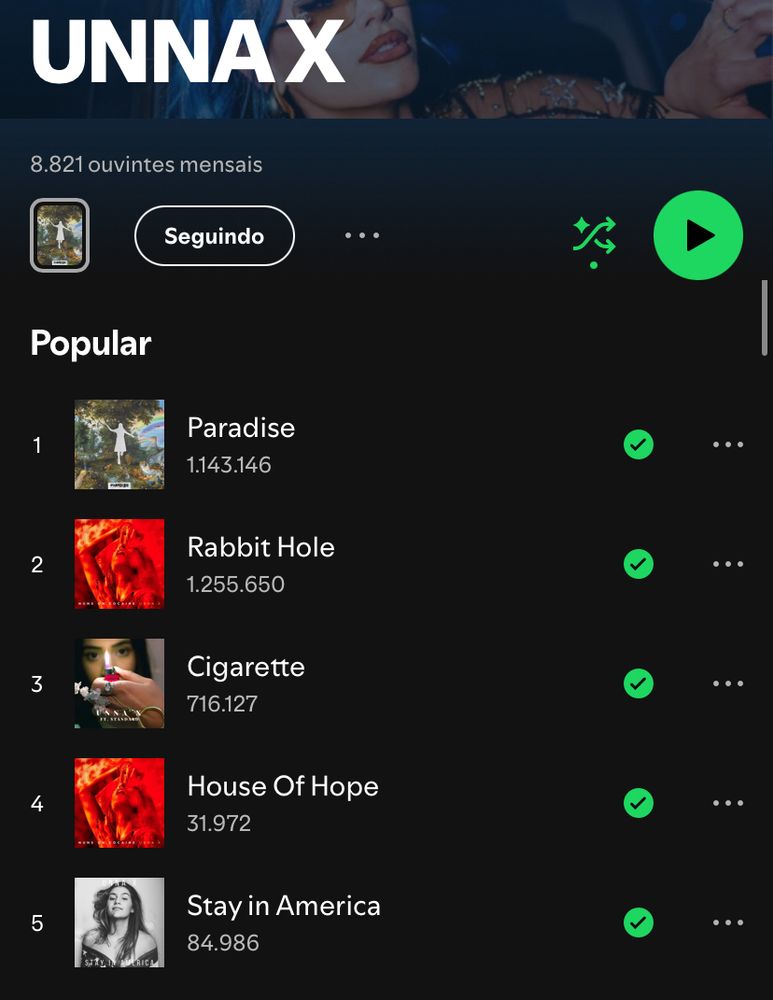Open the album cover preview thumbnail
The width and height of the screenshot is (773, 1000).
(x=60, y=235)
